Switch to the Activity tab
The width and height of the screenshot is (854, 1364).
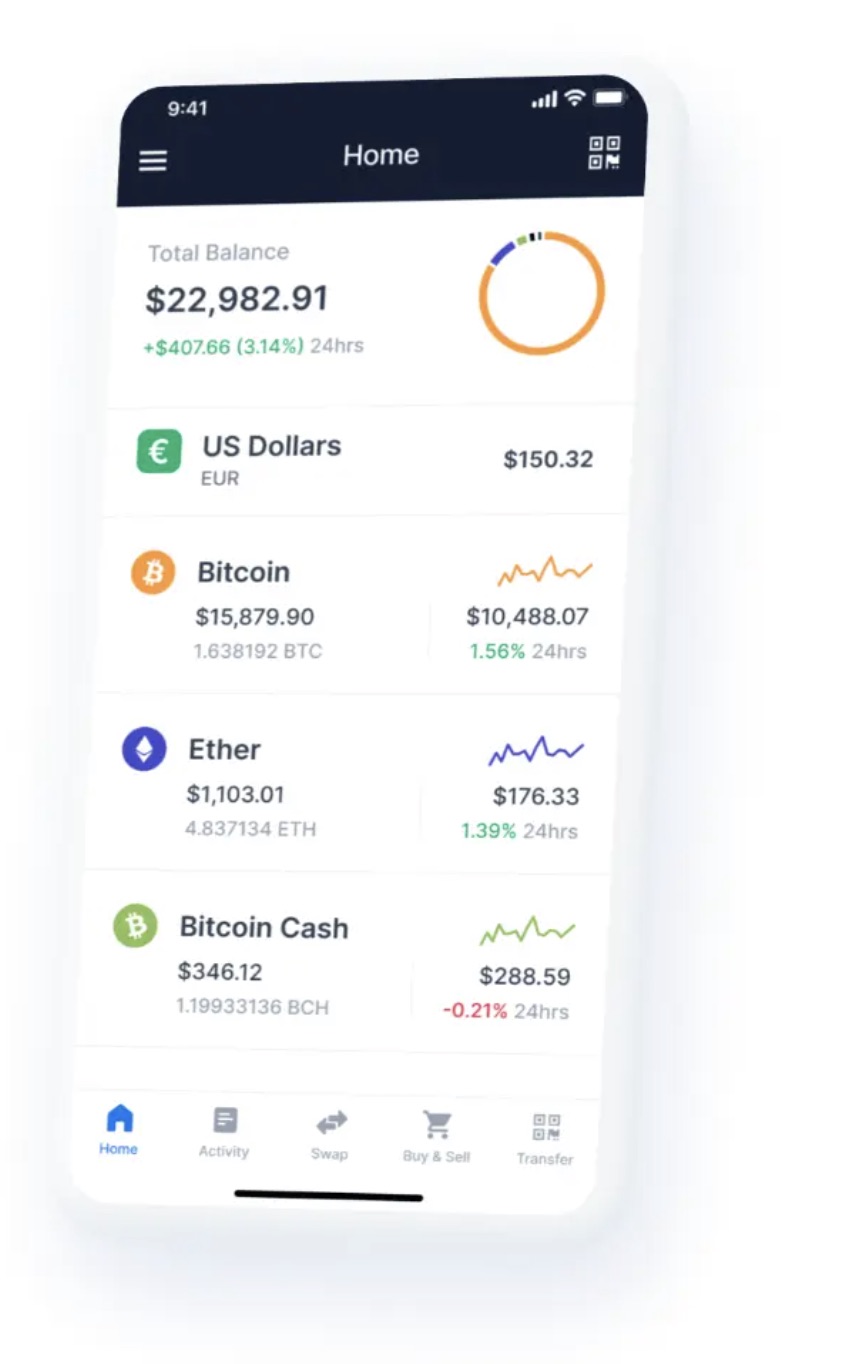click(224, 1130)
